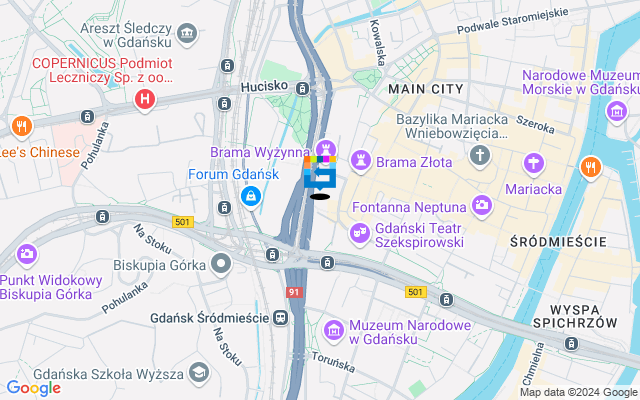The width and height of the screenshot is (640, 400).
Task: Tap the Lee's Chinese restaurant marker
Action: point(20,127)
